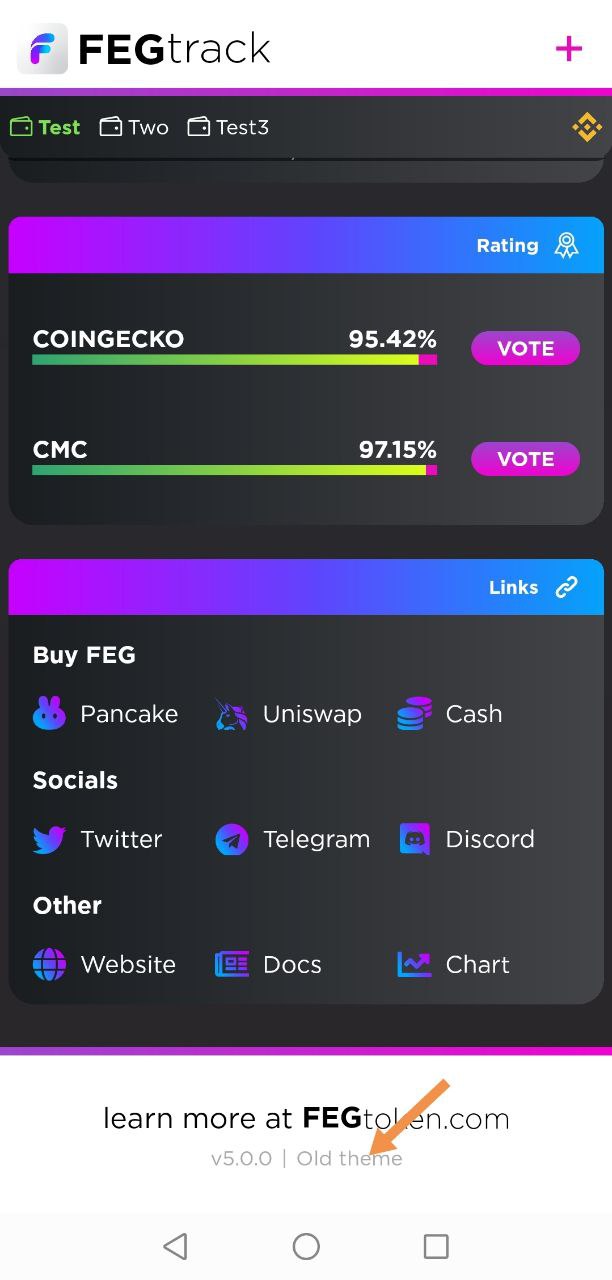Image resolution: width=612 pixels, height=1280 pixels.
Task: Open the Cash buy option
Action: [450, 714]
